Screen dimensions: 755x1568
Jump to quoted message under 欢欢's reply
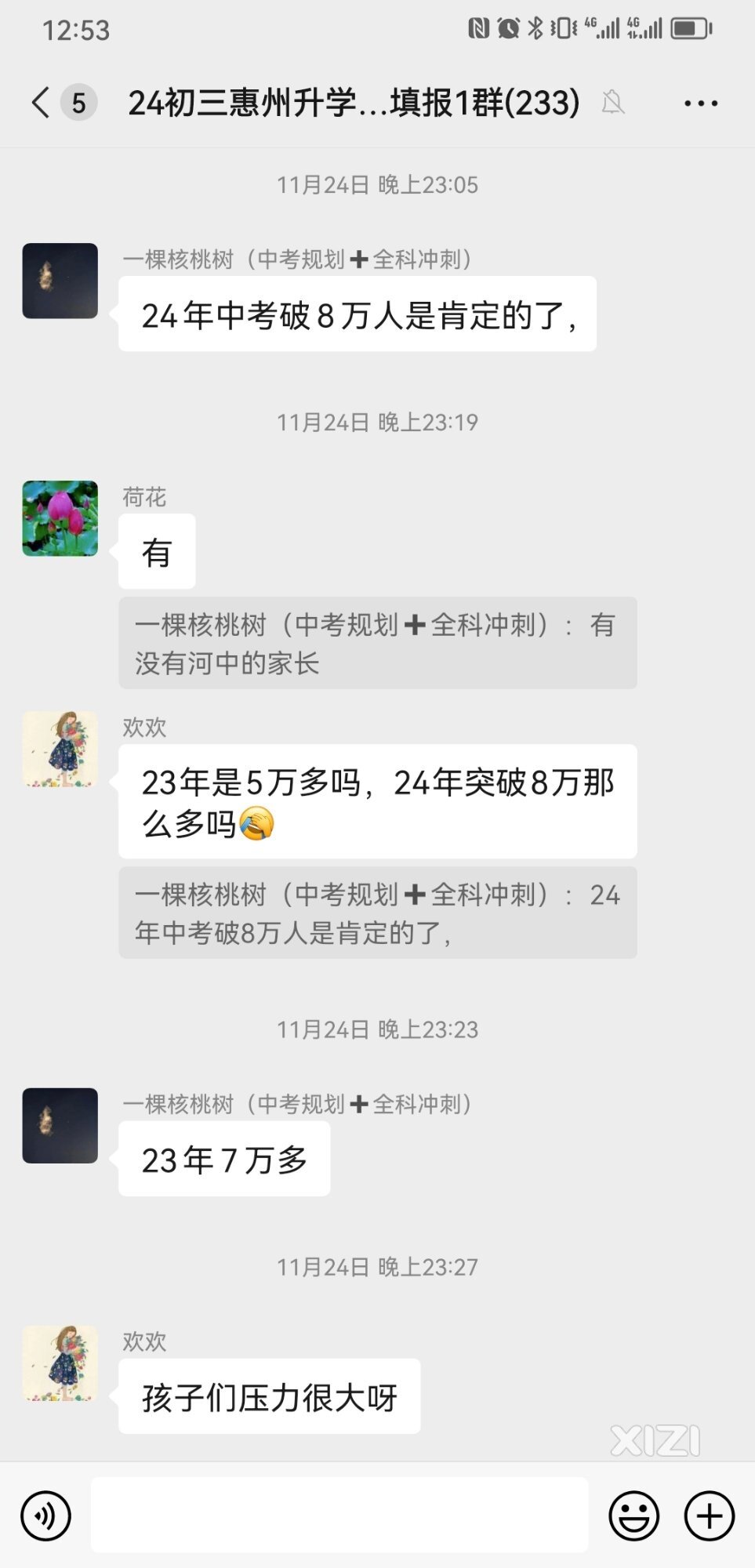[377, 913]
